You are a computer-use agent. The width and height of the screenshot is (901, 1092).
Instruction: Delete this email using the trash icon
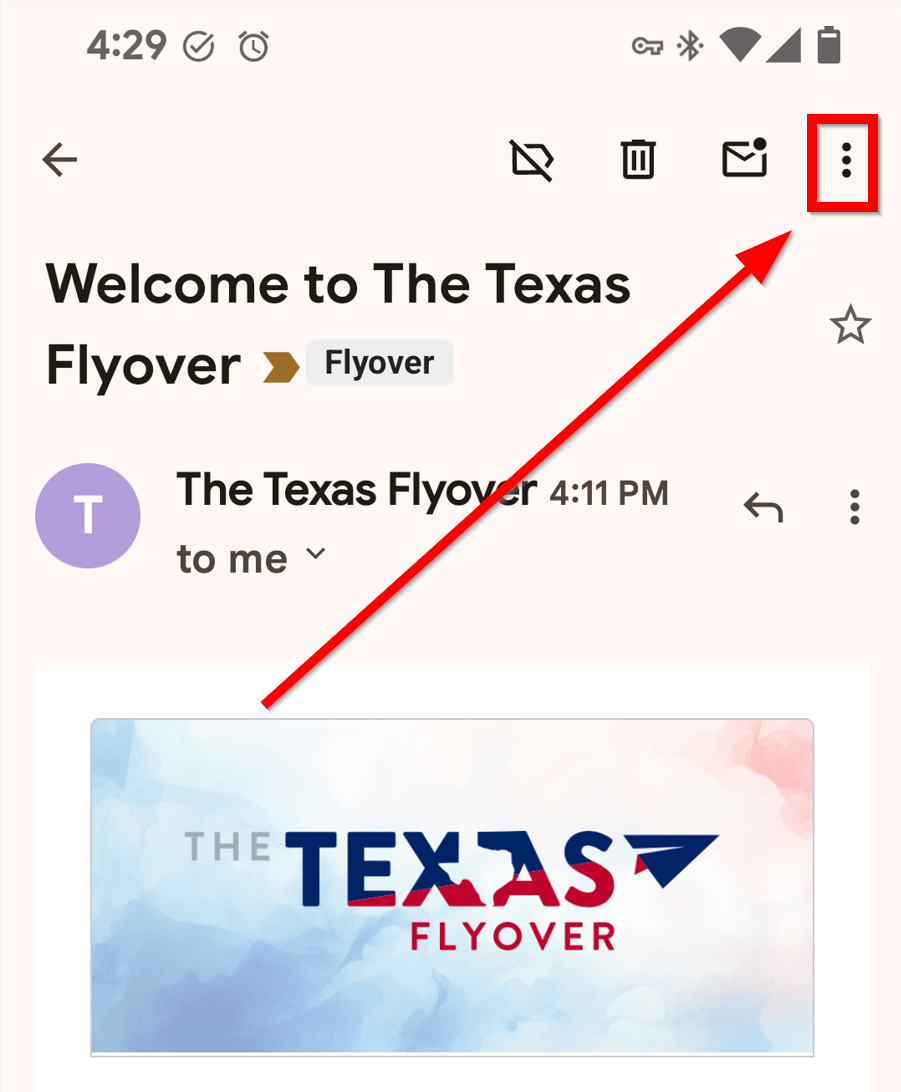coord(637,160)
